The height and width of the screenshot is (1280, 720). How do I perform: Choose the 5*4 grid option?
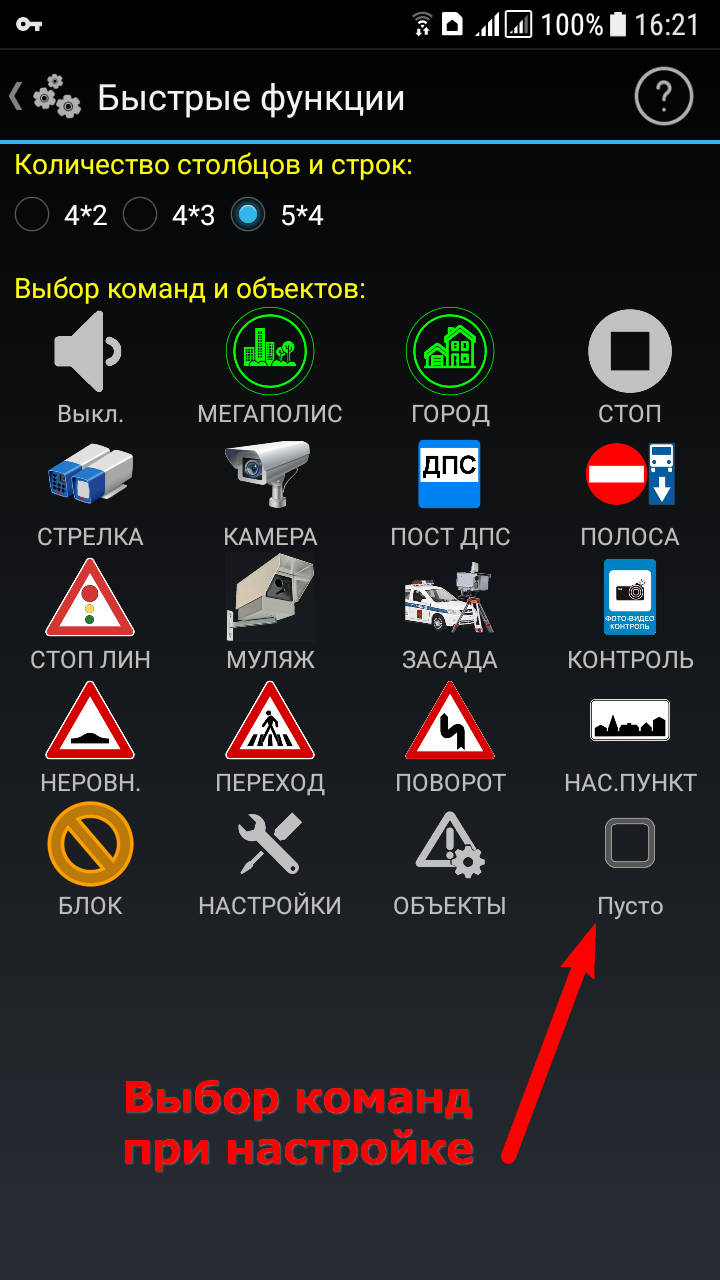pos(248,215)
